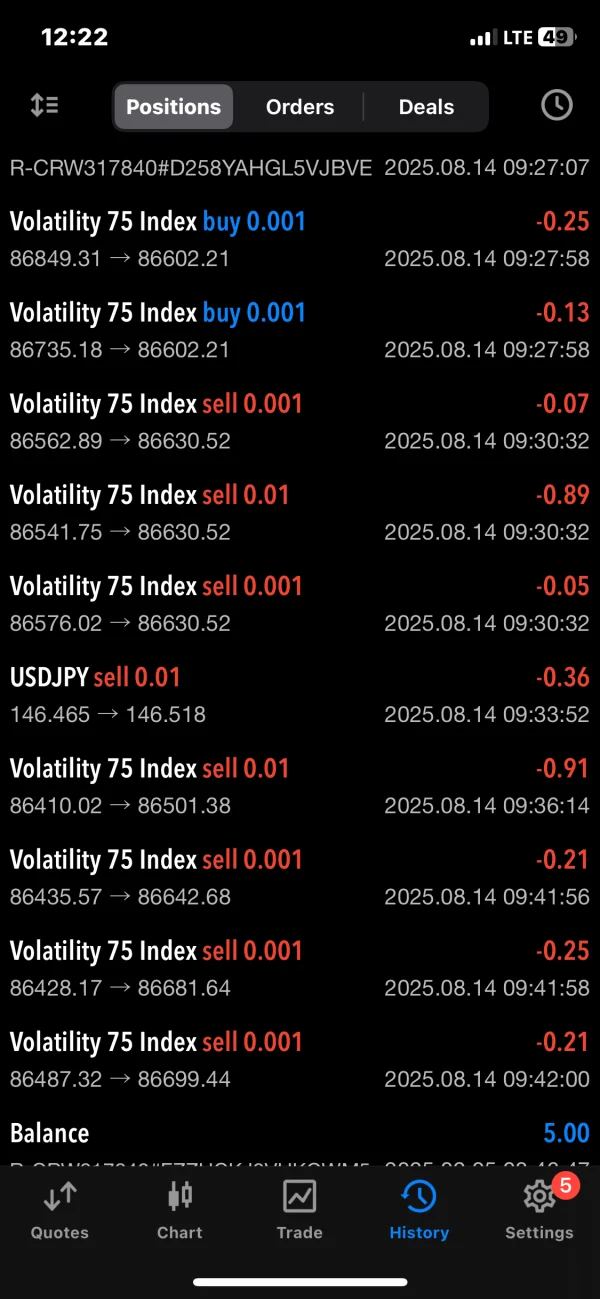Open the Trade tab
Screen dimensions: 600x1299
coord(300,1209)
